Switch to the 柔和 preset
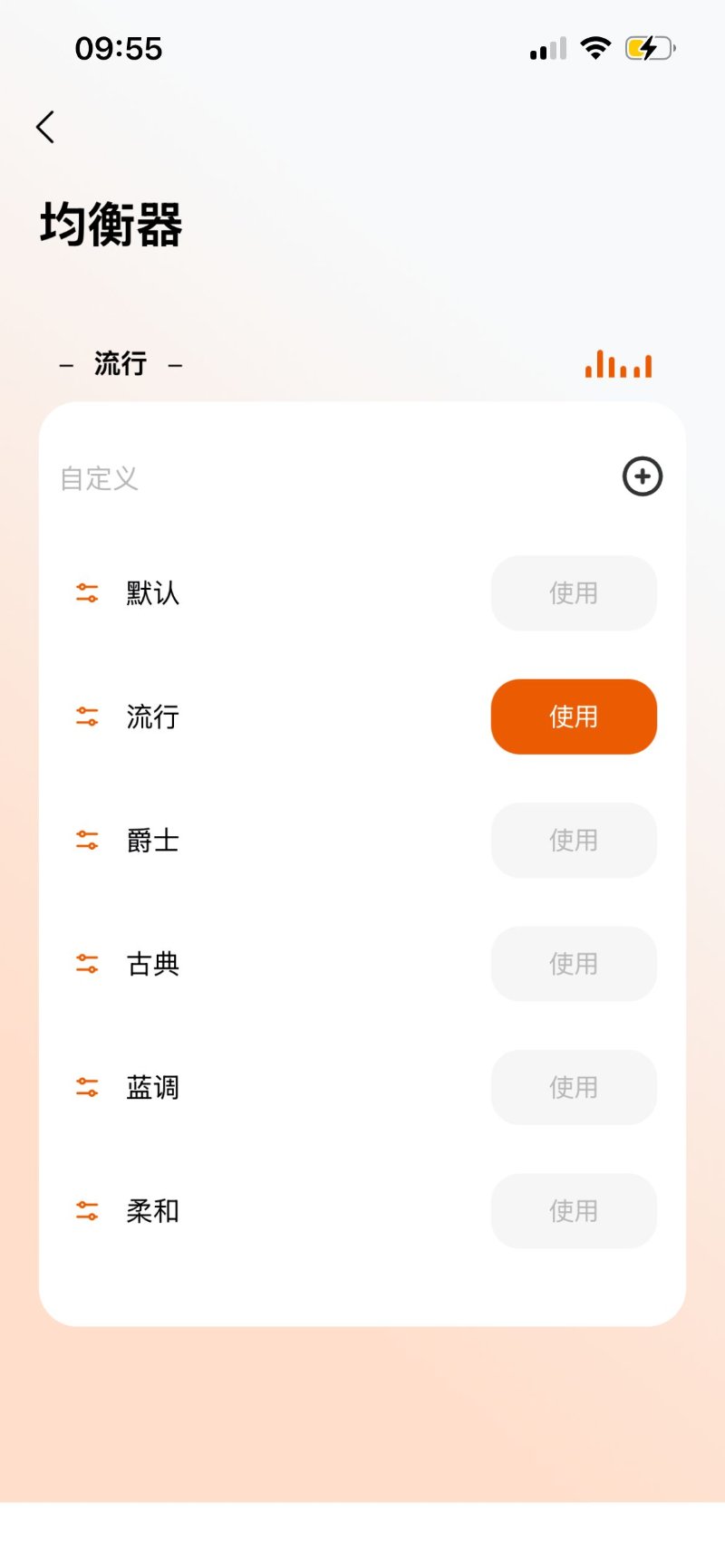 [x=573, y=1211]
